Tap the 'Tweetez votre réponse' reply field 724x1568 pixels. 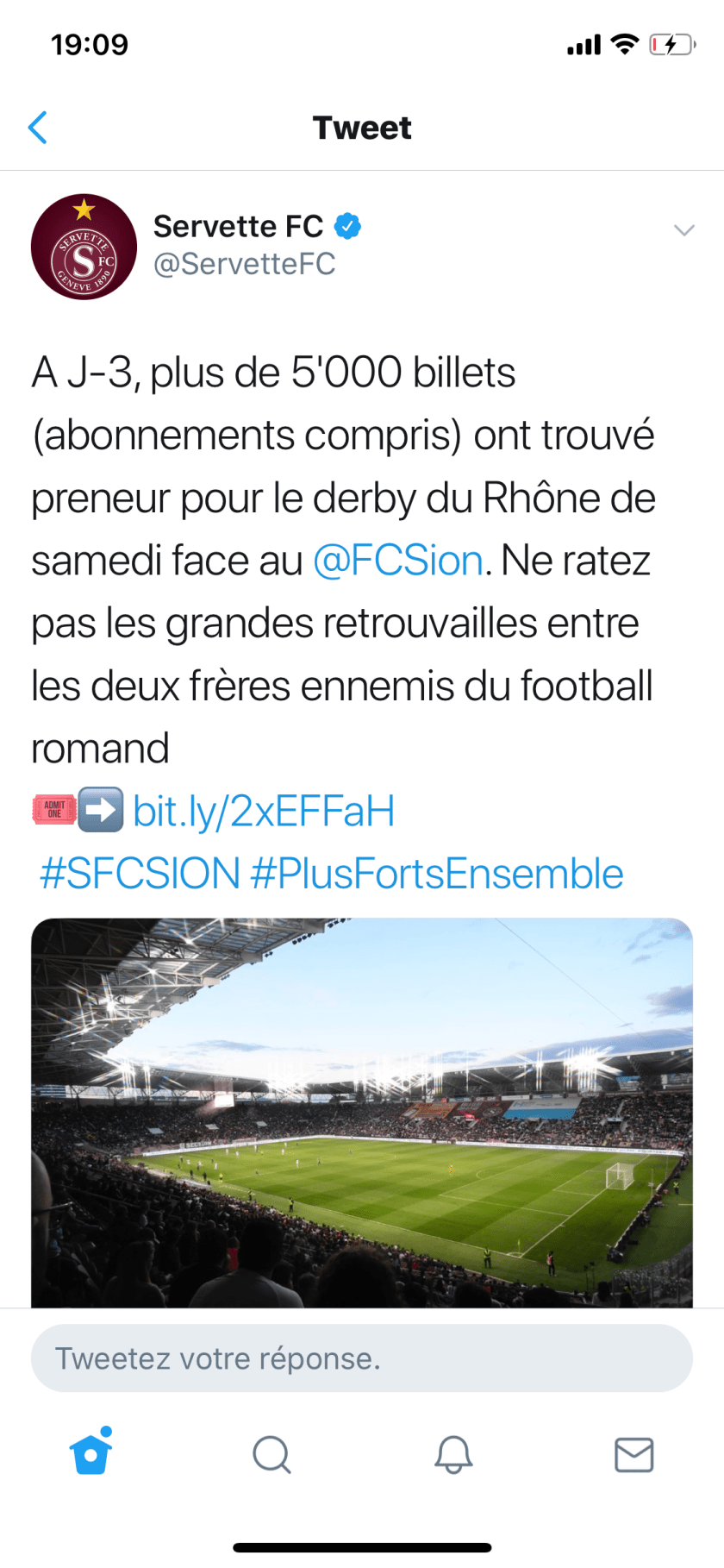click(362, 1358)
